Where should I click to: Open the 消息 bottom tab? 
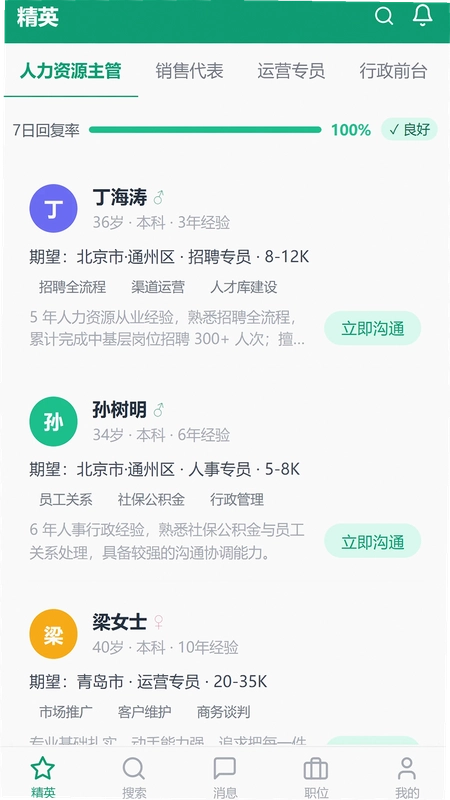(x=224, y=778)
